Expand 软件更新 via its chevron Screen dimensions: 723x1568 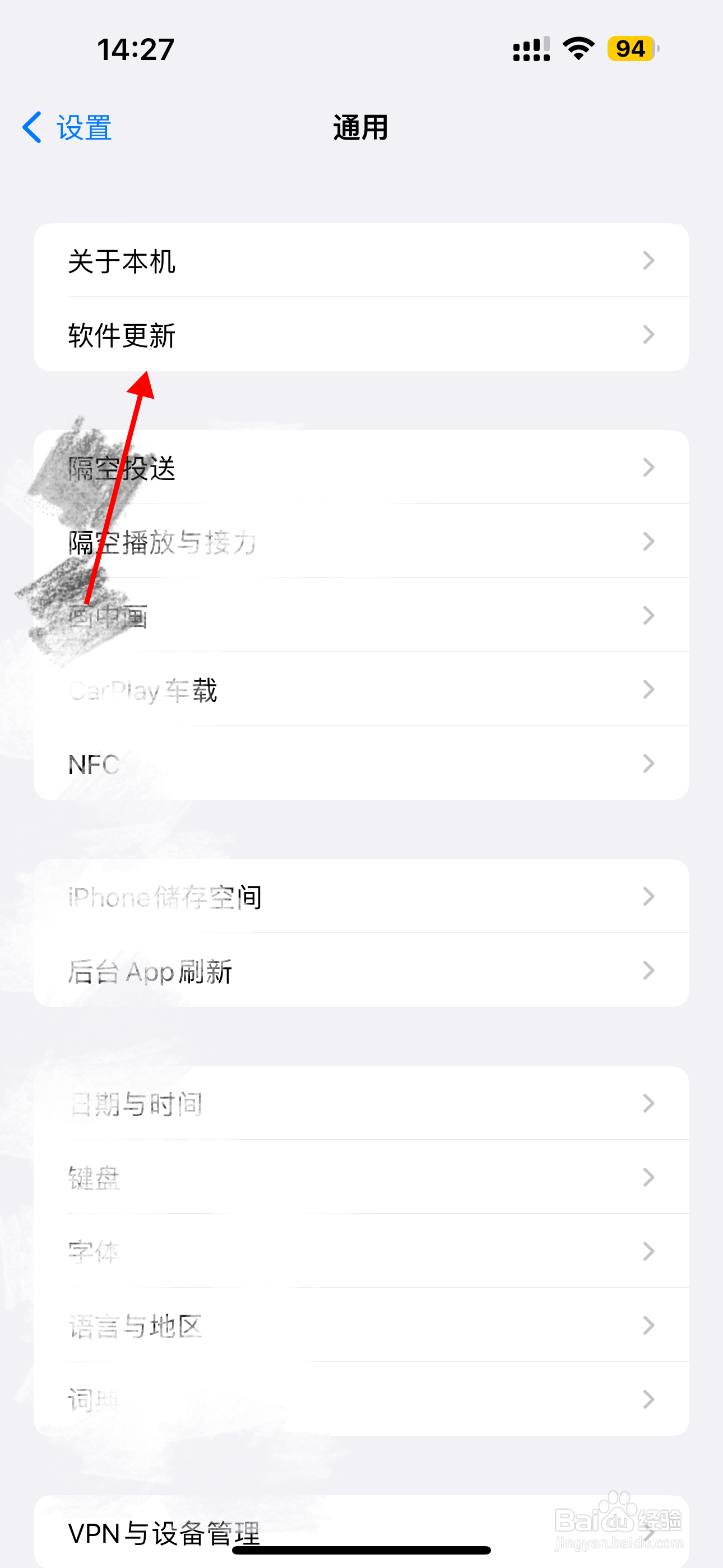(x=648, y=334)
